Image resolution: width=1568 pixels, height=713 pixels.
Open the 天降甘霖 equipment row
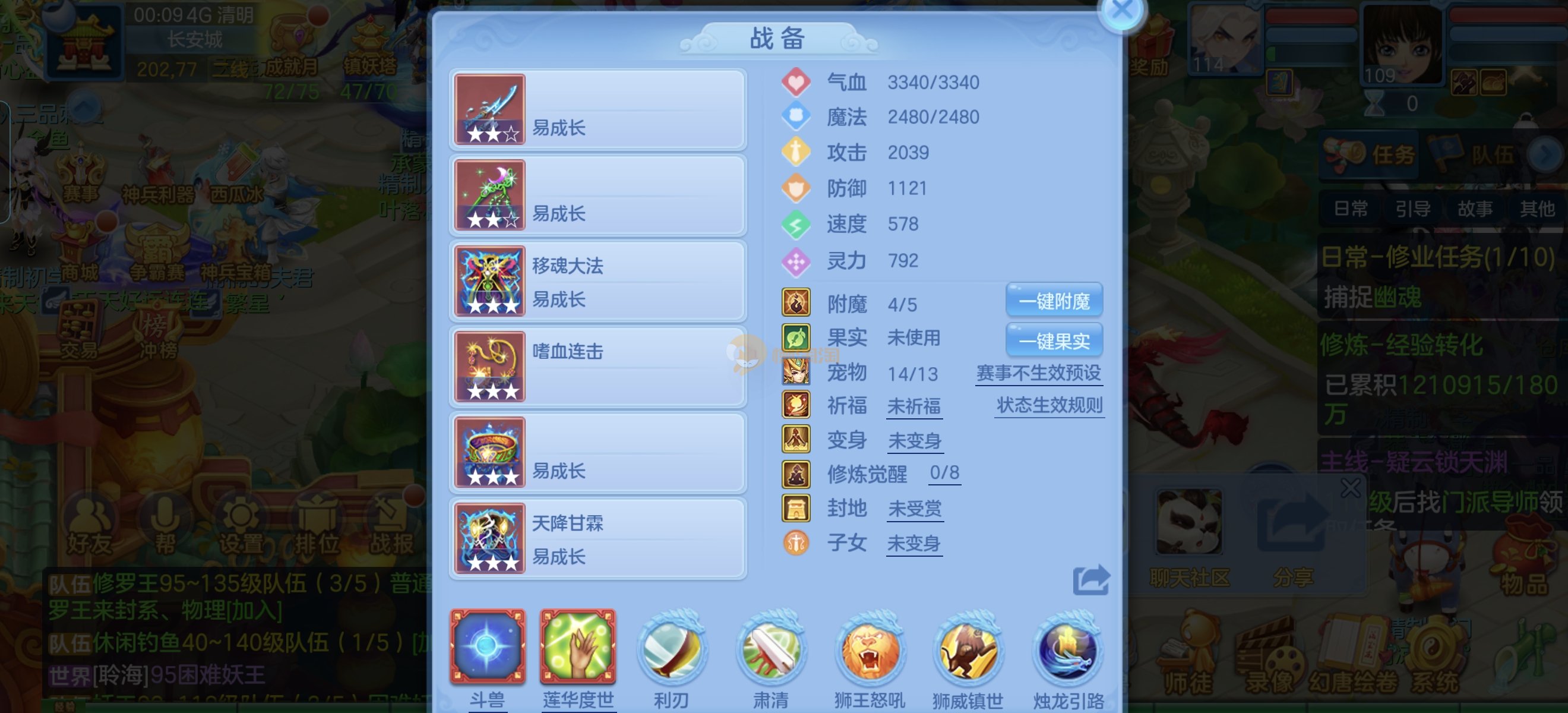point(598,538)
